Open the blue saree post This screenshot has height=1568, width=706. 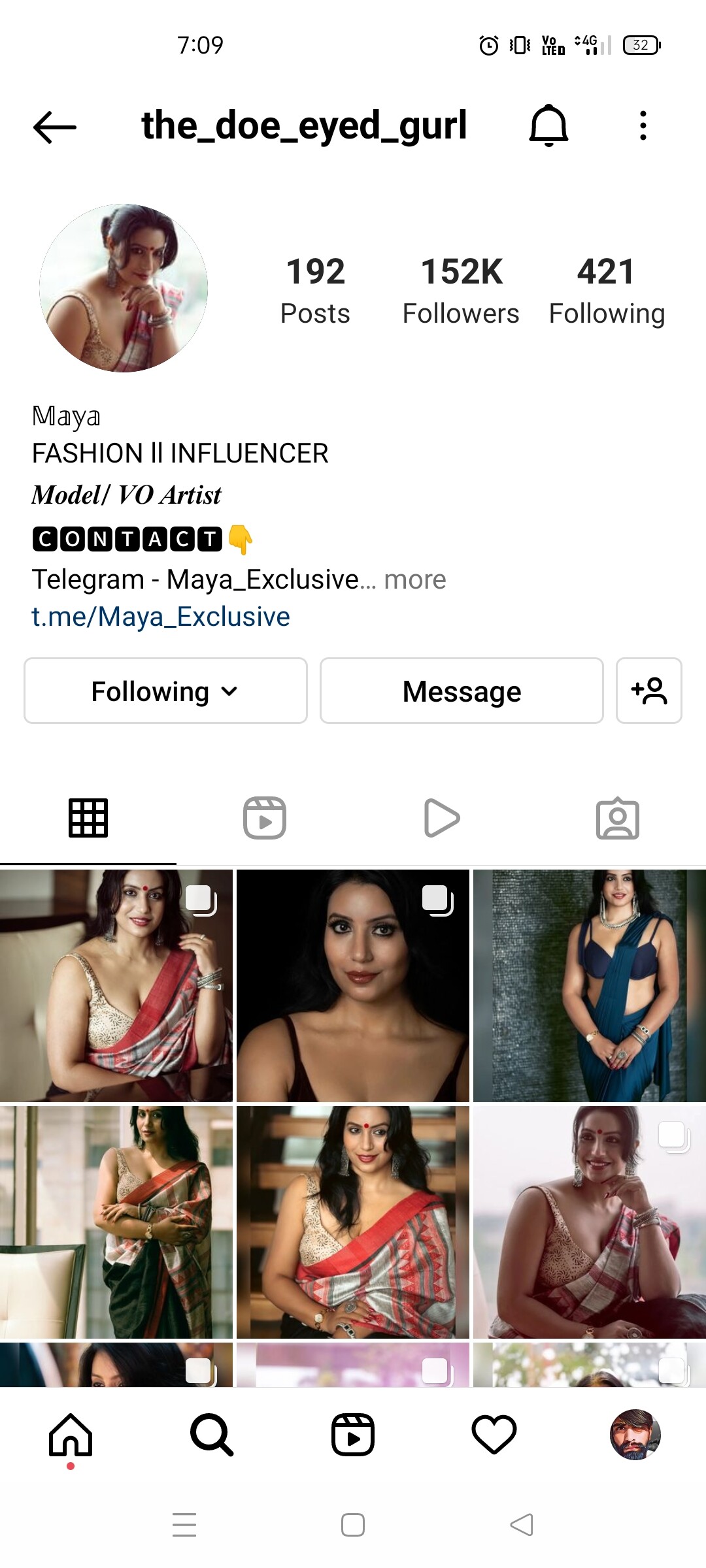point(590,985)
